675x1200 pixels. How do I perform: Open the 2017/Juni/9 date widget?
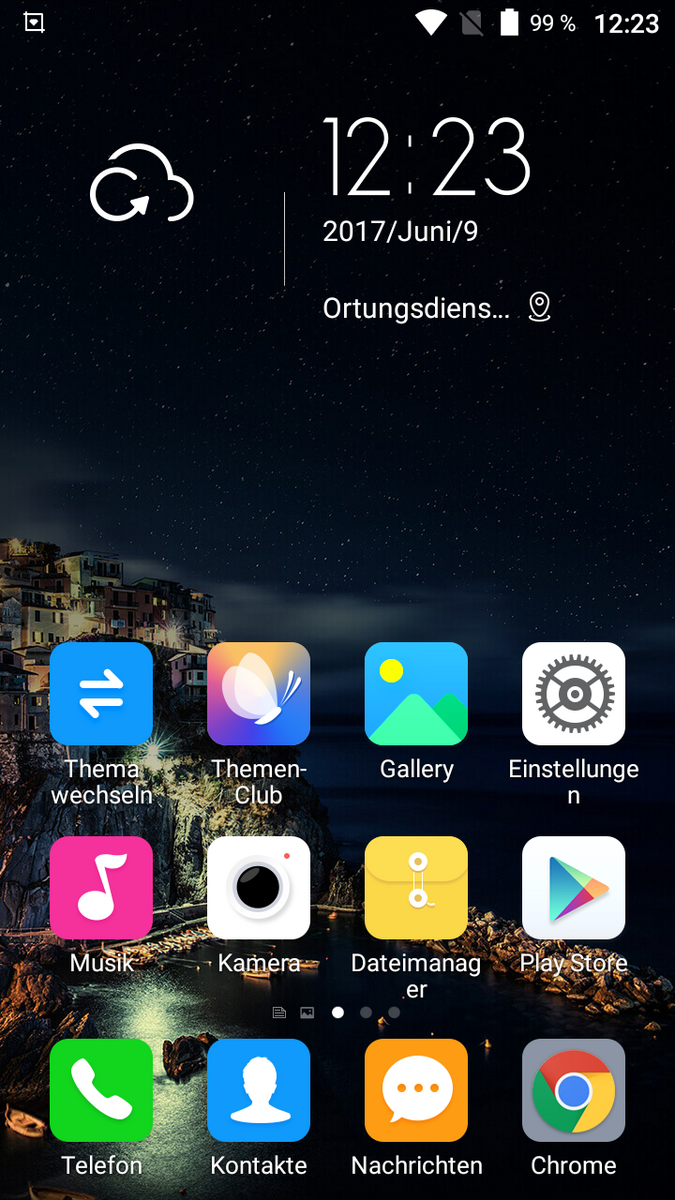click(400, 232)
